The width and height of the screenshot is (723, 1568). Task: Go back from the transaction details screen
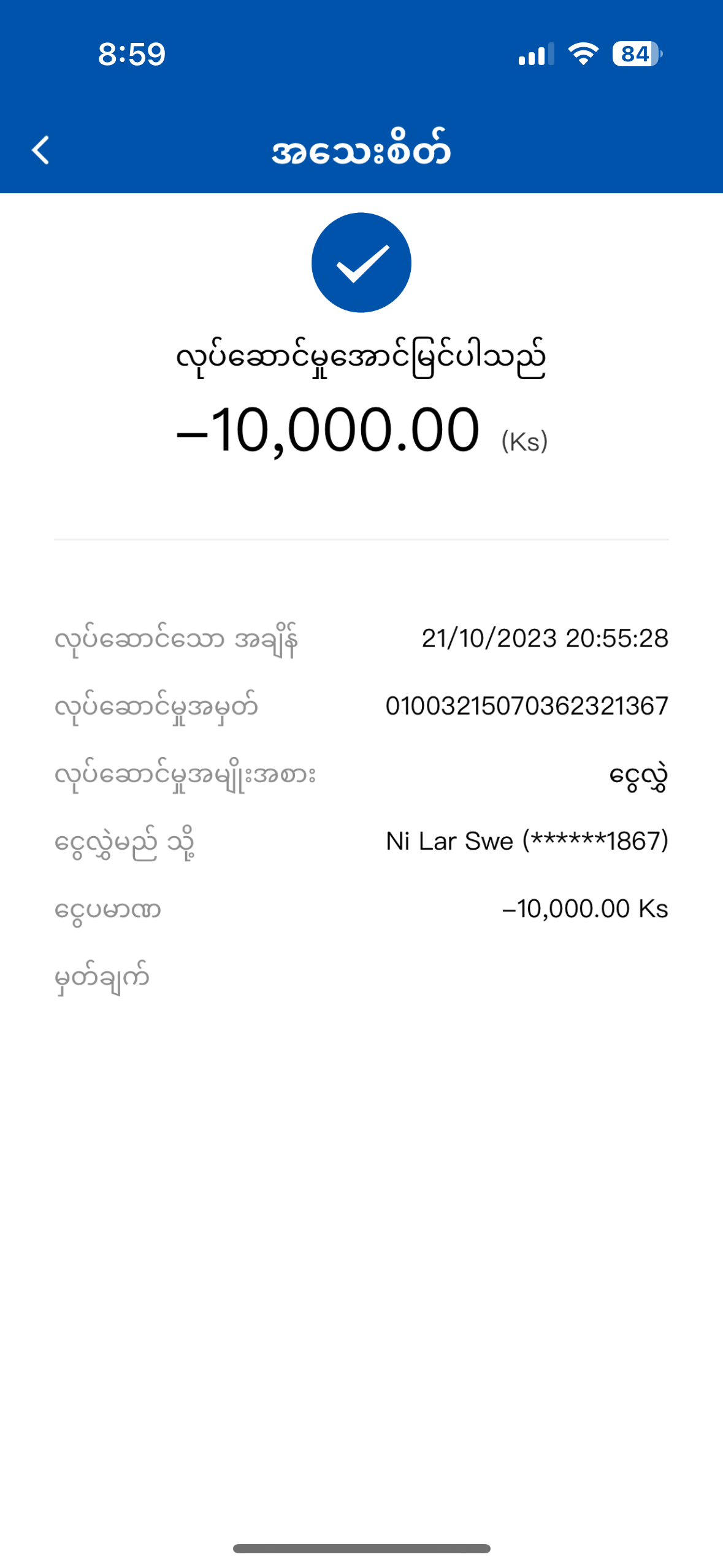40,150
